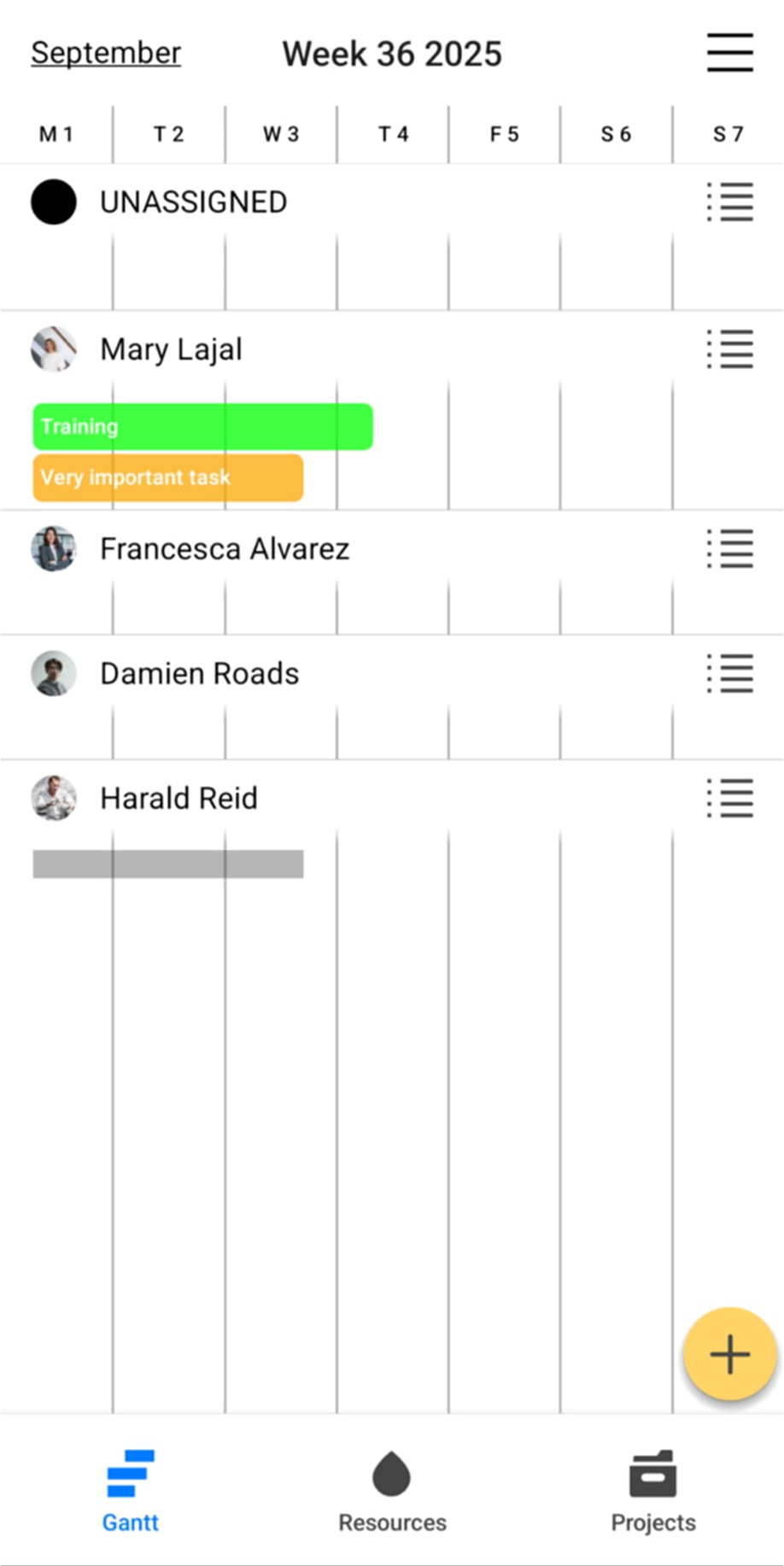Open the September month view
Image resolution: width=784 pixels, height=1566 pixels.
tap(105, 53)
